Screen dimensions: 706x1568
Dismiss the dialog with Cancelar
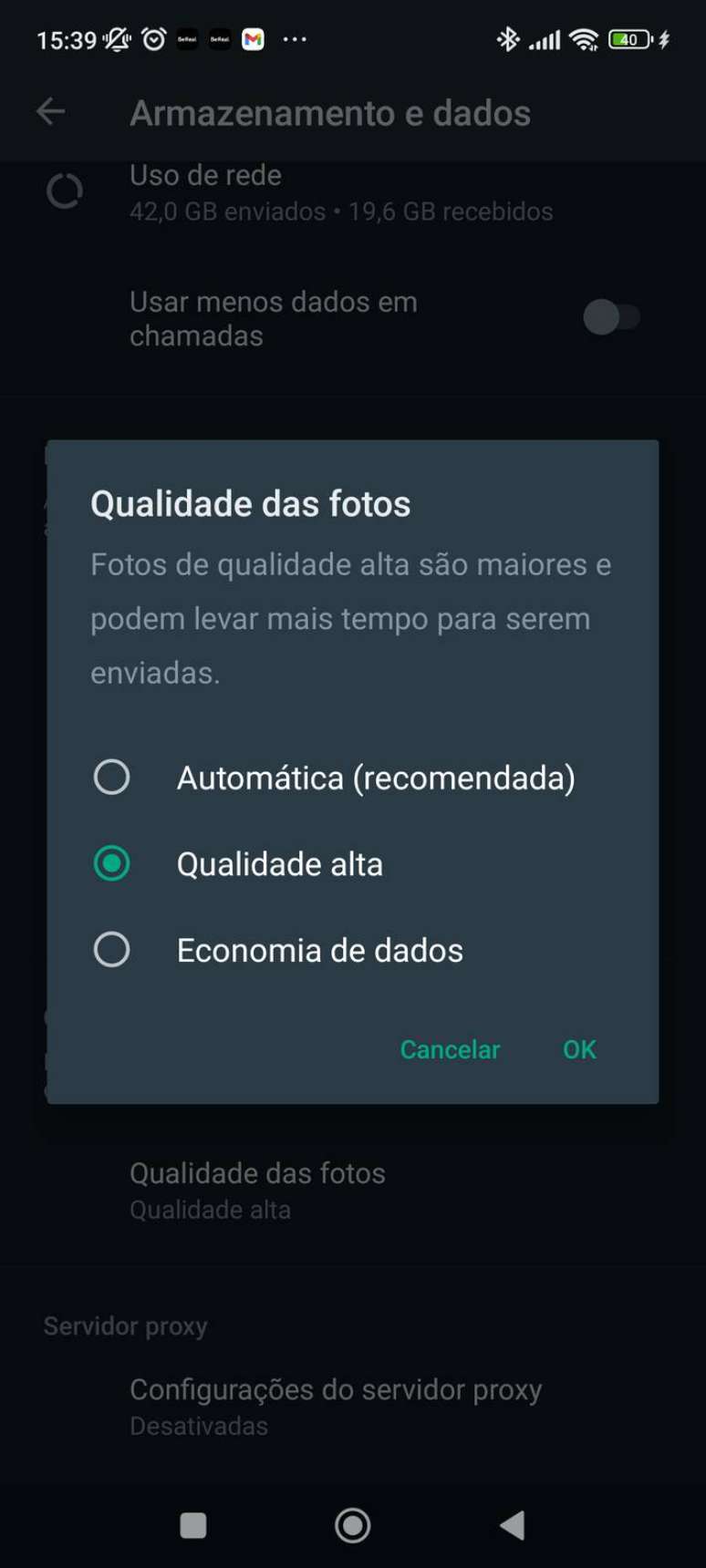pos(450,1049)
